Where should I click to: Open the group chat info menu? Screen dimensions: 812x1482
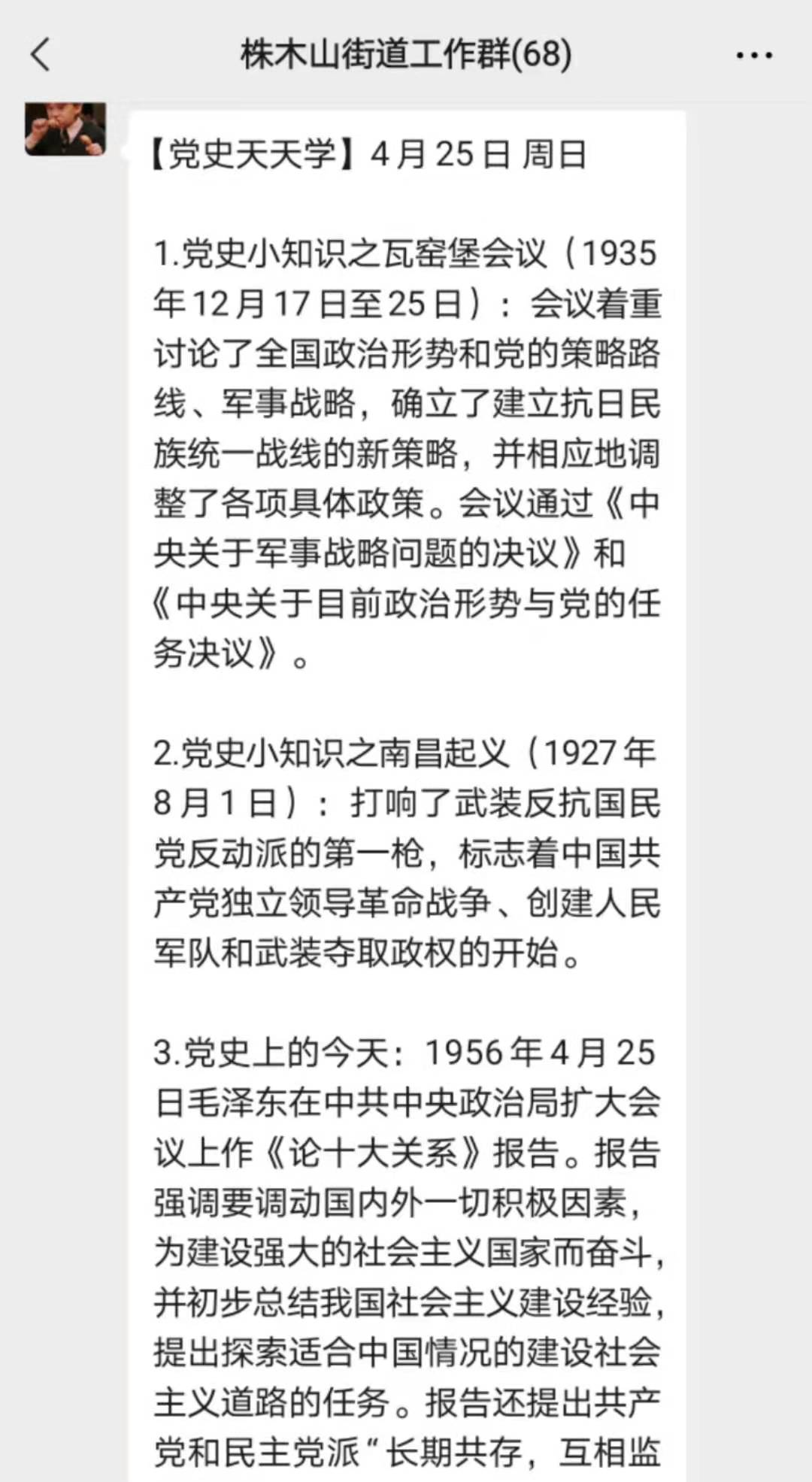coord(754,56)
